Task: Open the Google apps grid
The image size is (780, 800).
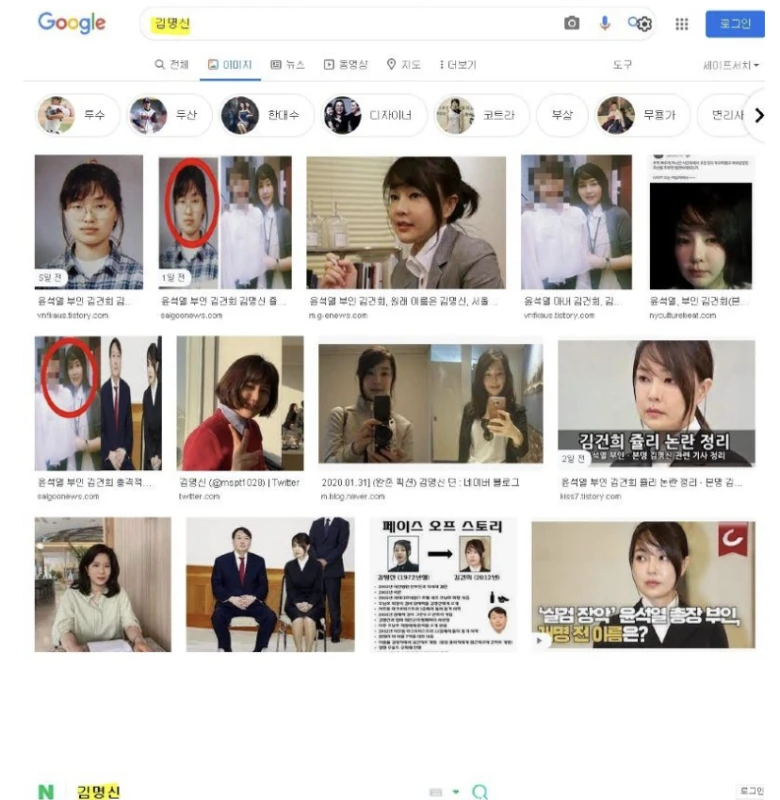Action: [682, 24]
